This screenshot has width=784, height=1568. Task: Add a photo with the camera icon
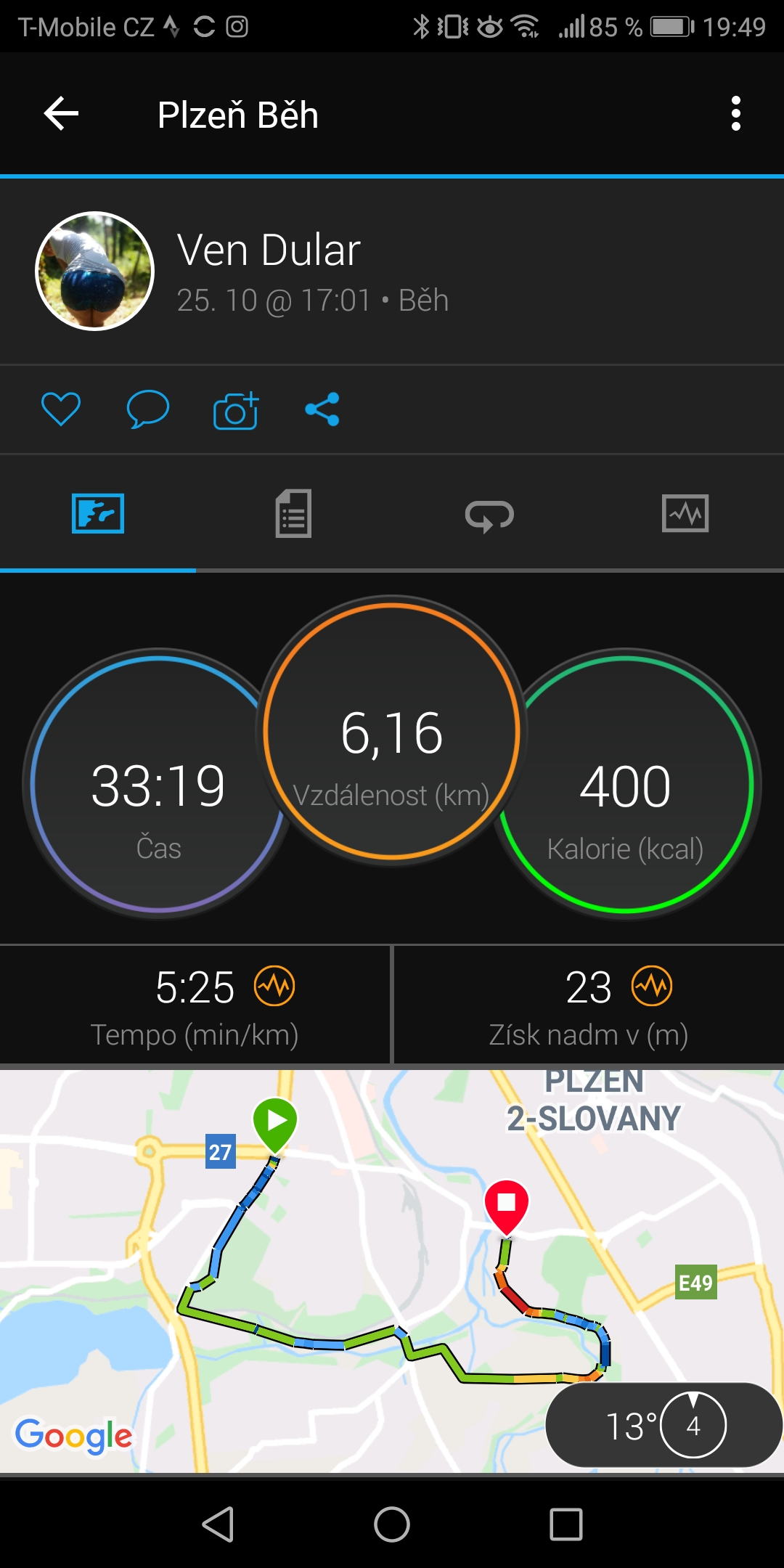pyautogui.click(x=236, y=410)
